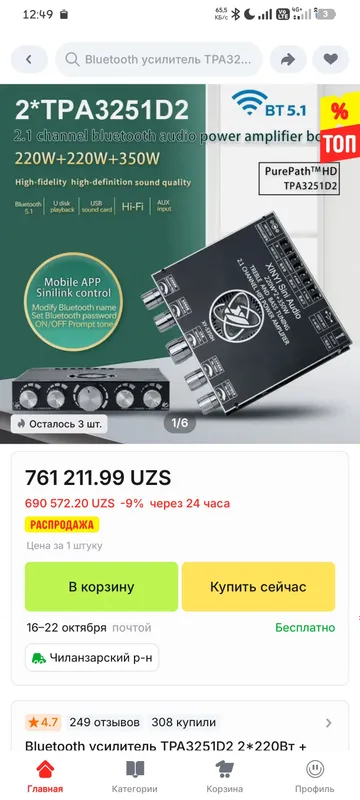Image resolution: width=360 pixels, height=800 pixels.
Task: Tap Купить сейчас to buy immediately
Action: click(258, 586)
